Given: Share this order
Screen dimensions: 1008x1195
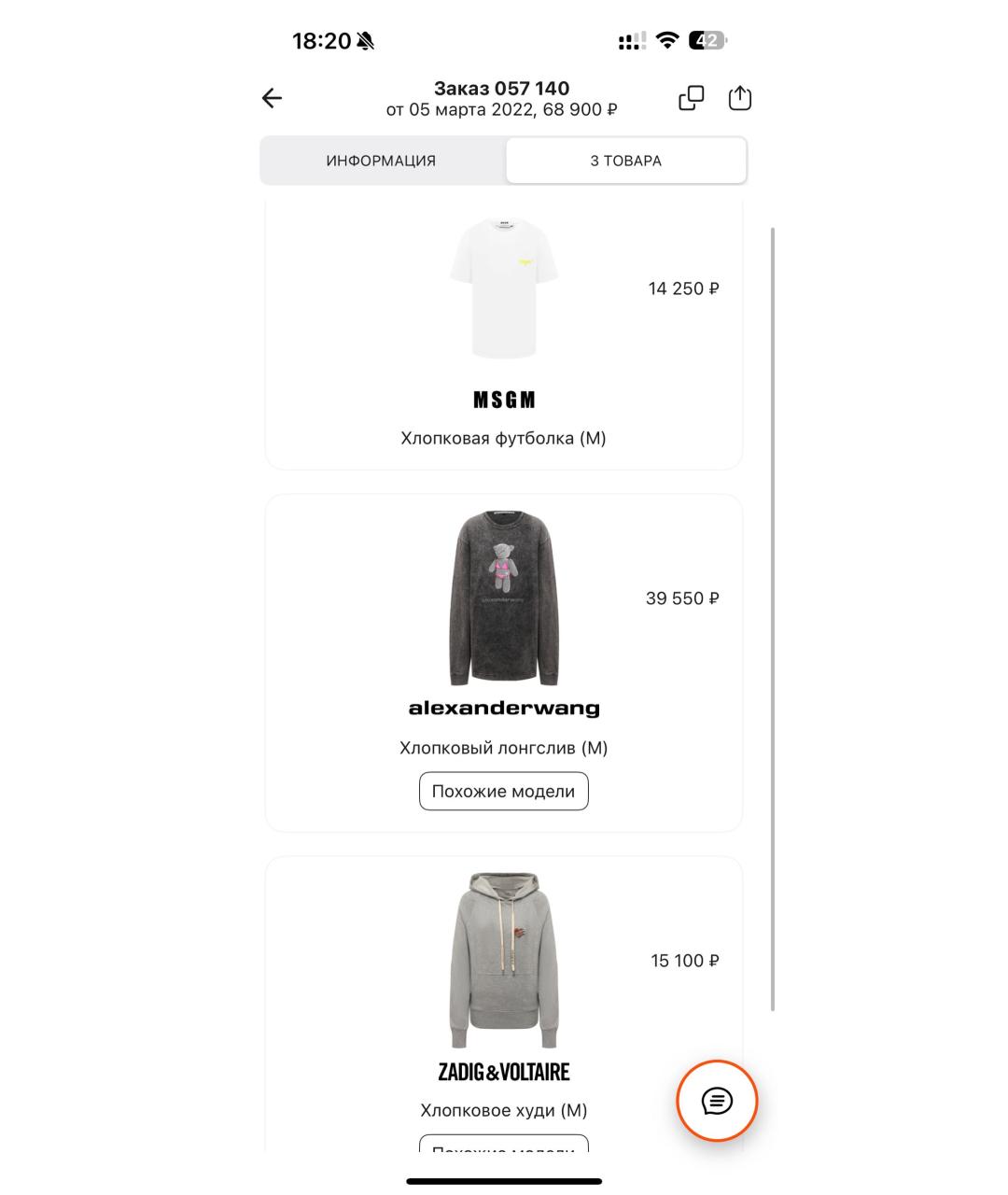Looking at the screenshot, I should click(739, 98).
